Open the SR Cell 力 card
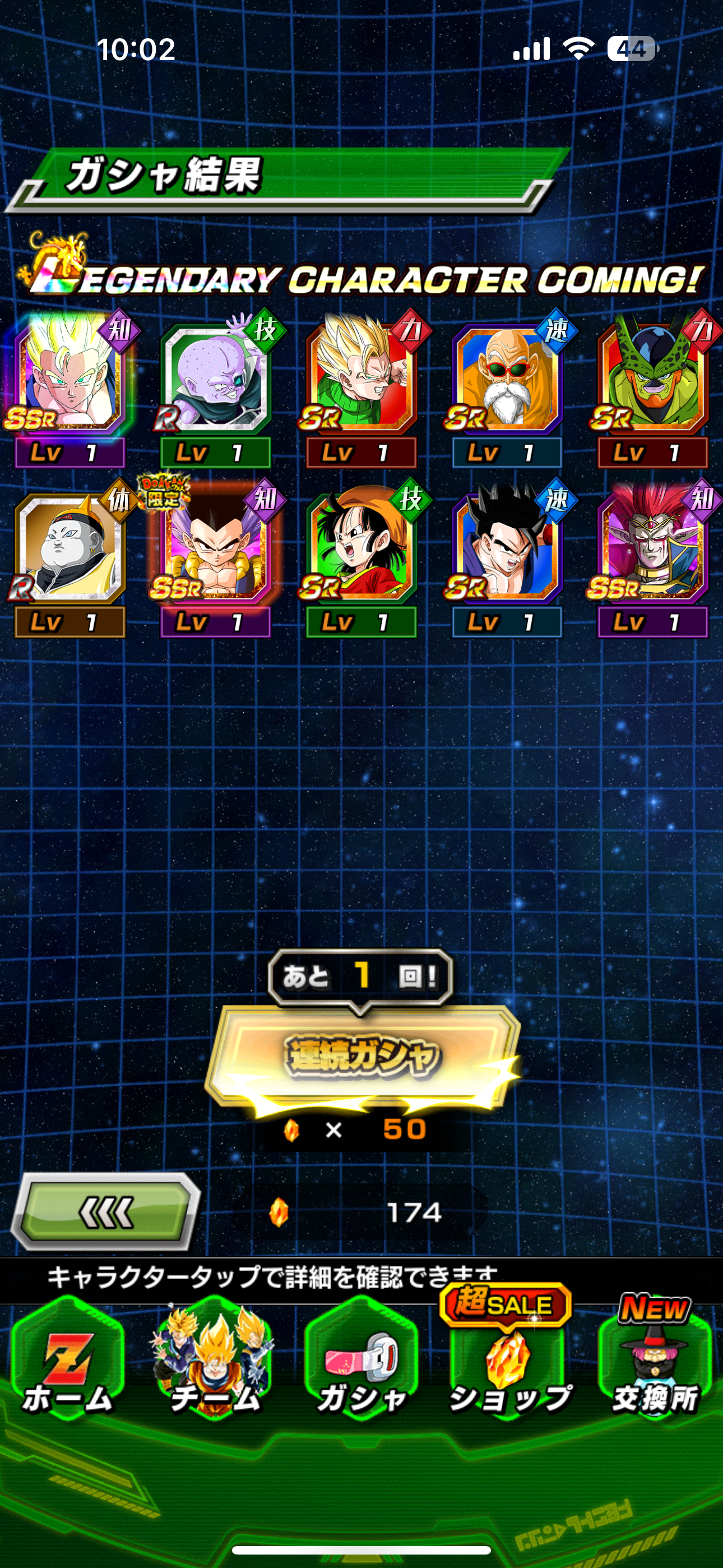The height and width of the screenshot is (1568, 723). click(653, 390)
